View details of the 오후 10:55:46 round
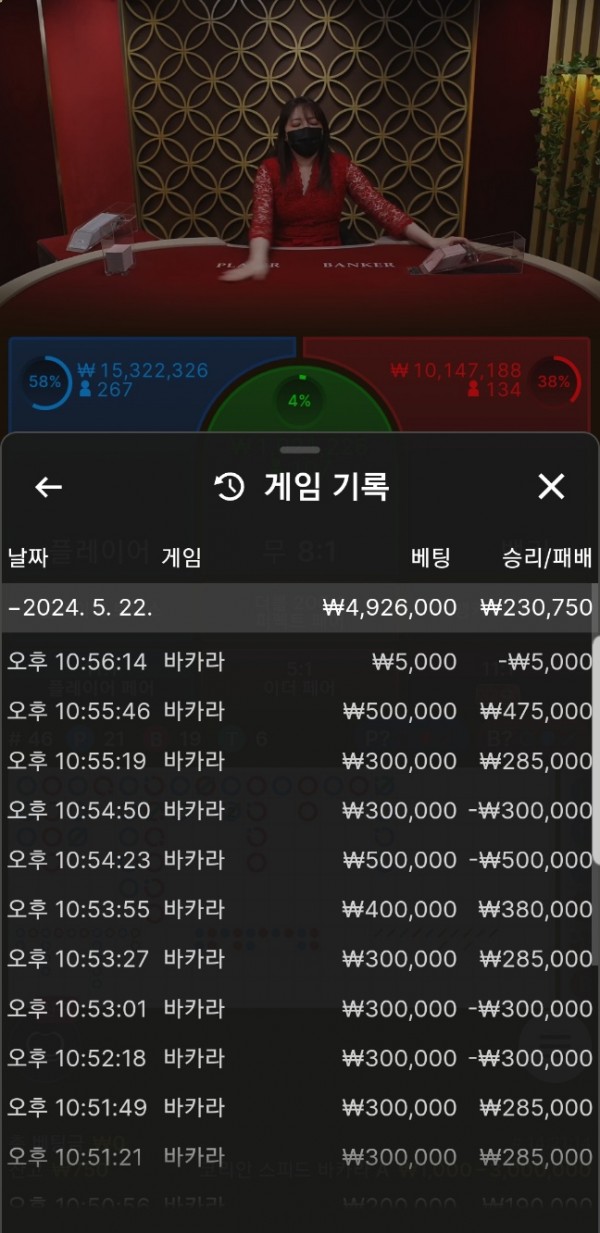600x1233 pixels. point(300,711)
